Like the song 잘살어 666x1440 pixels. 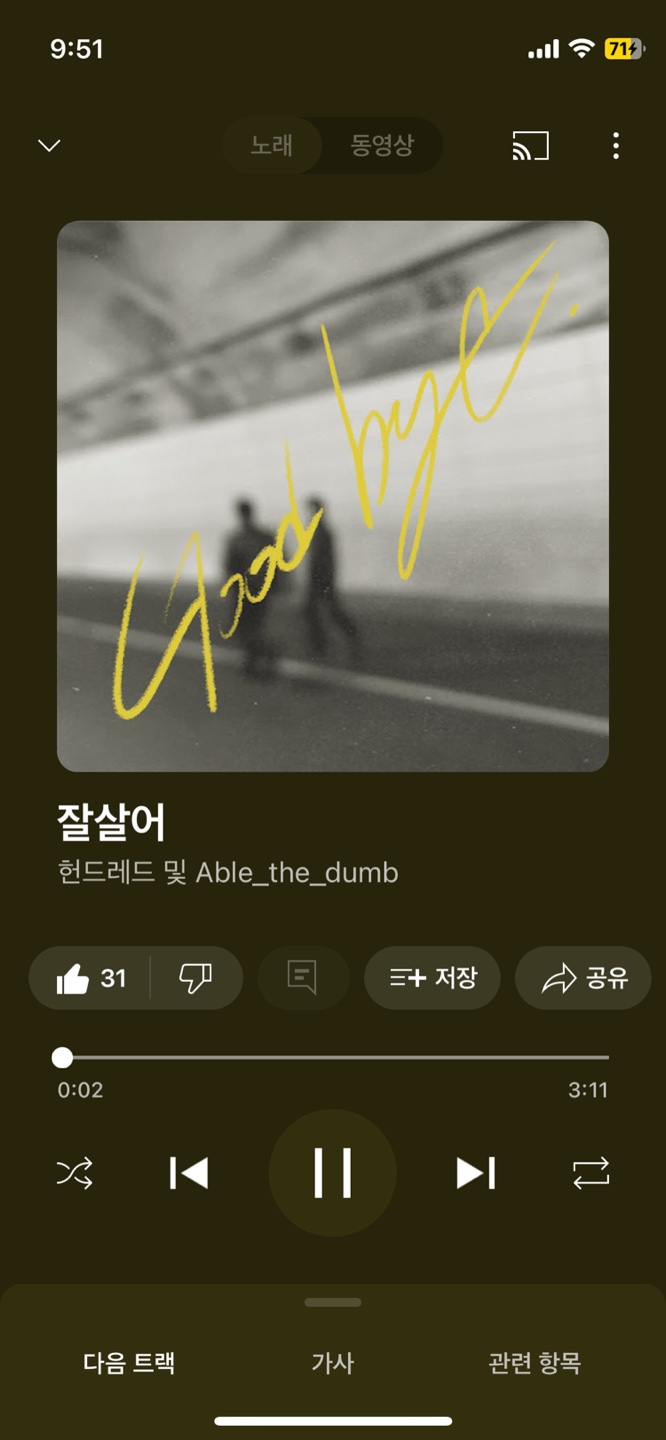pos(91,978)
